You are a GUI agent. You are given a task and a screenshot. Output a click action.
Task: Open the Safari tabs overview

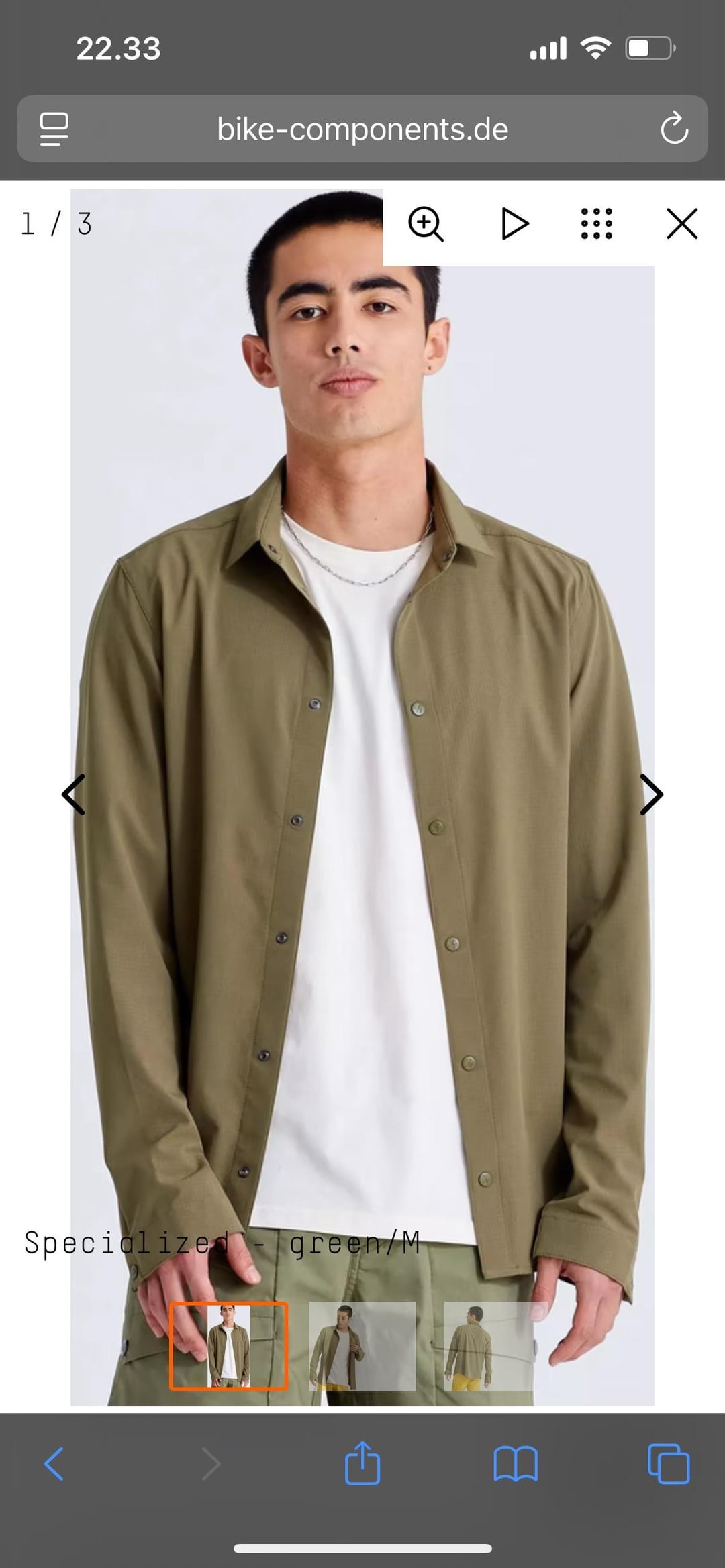tap(668, 1463)
